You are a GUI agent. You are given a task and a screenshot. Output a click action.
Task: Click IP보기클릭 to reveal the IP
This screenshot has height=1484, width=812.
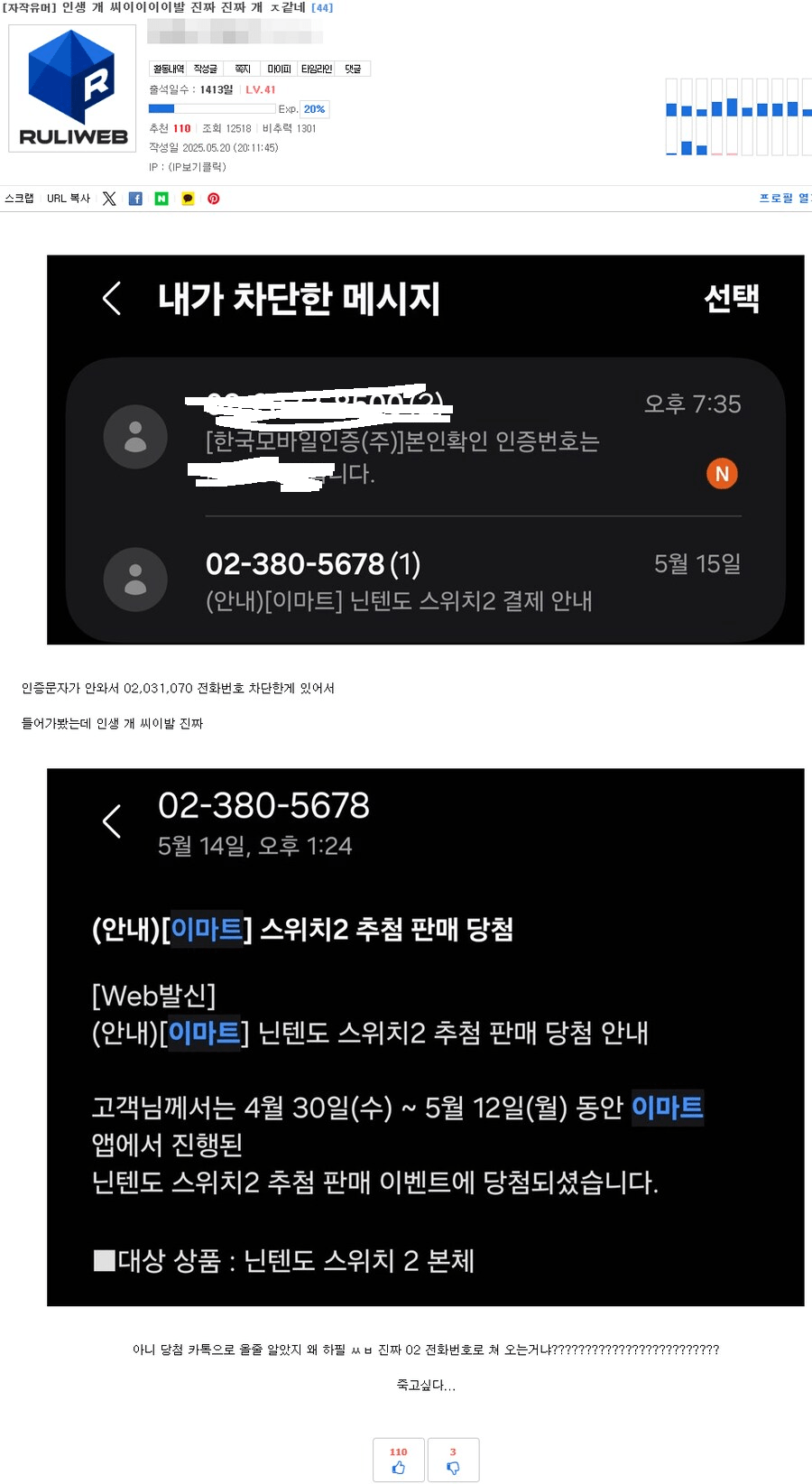click(198, 167)
